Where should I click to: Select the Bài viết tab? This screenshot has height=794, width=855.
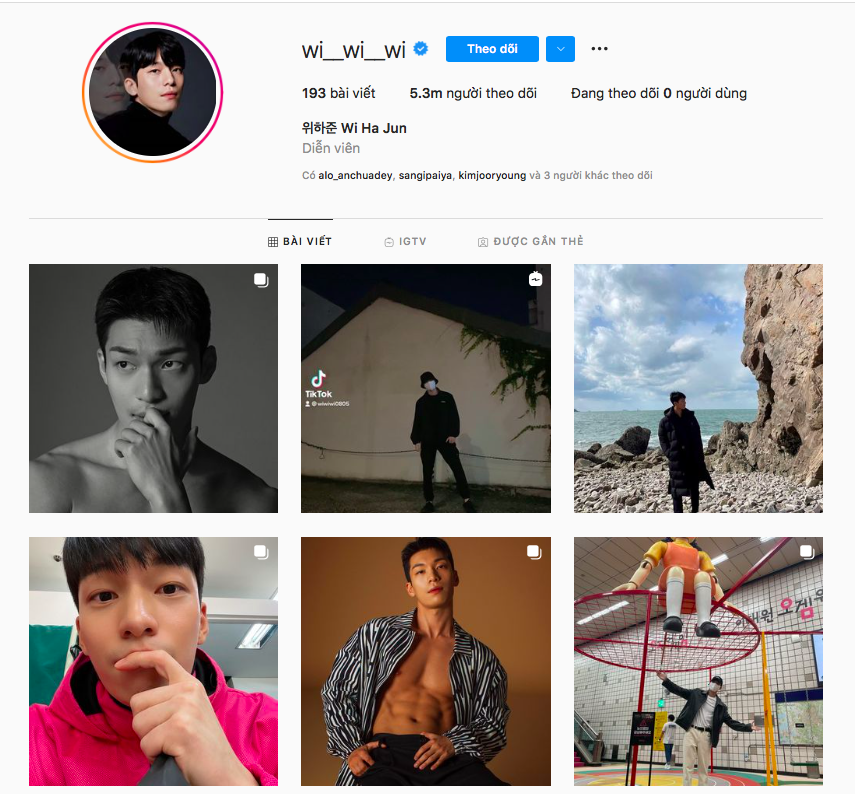pos(300,242)
